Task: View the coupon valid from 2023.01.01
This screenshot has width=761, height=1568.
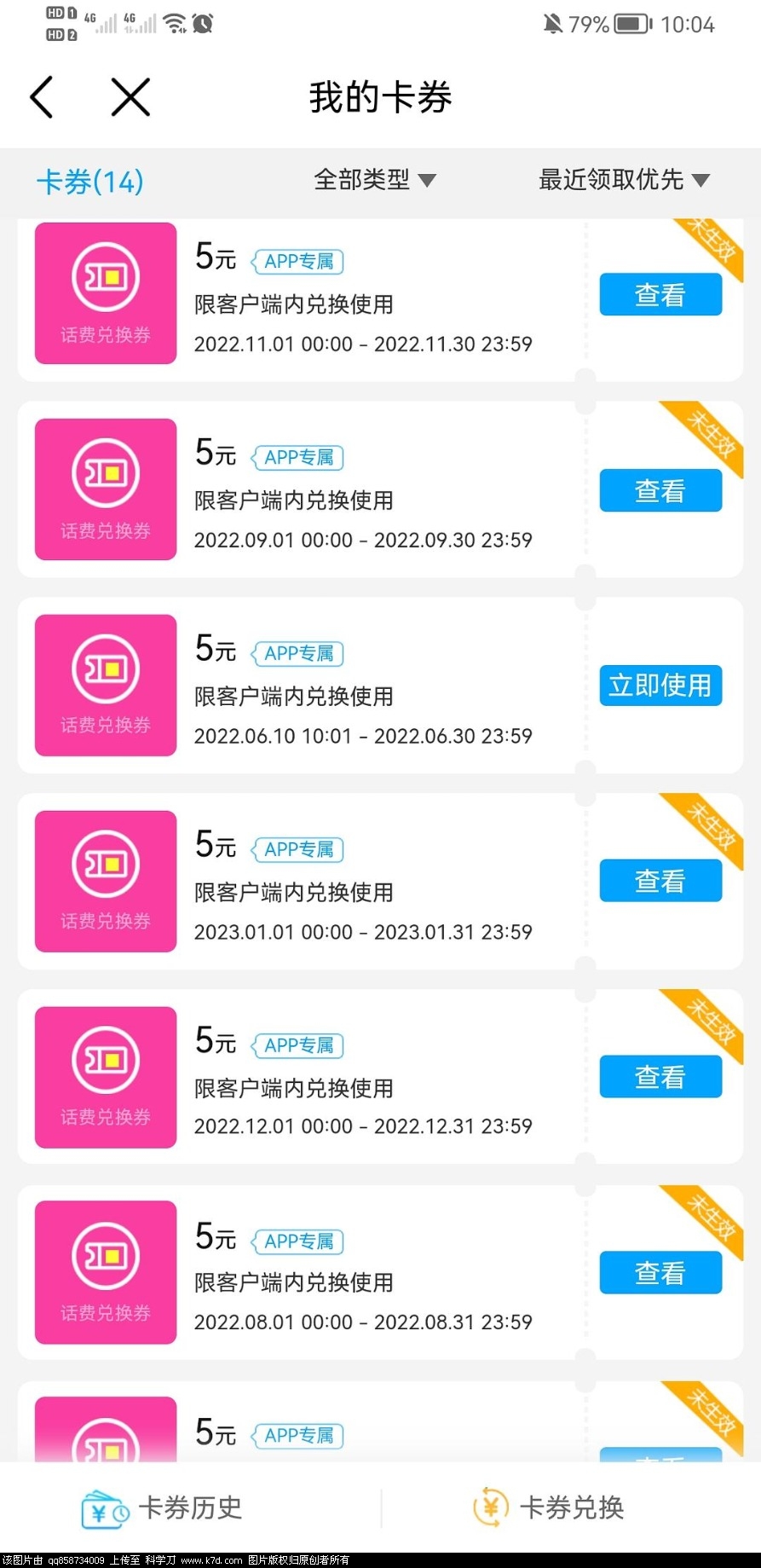Action: click(660, 882)
